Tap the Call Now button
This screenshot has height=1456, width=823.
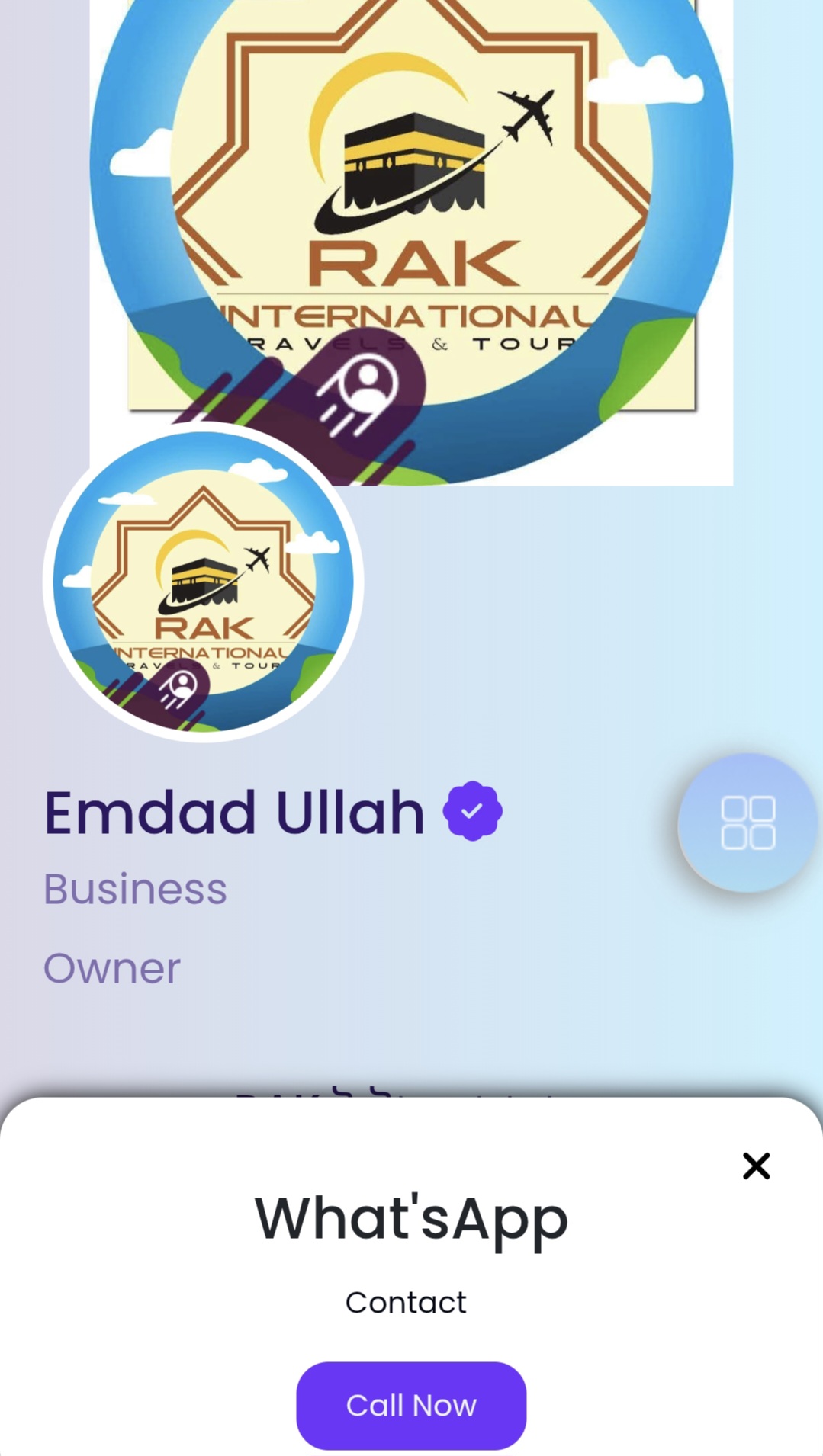tap(411, 1405)
